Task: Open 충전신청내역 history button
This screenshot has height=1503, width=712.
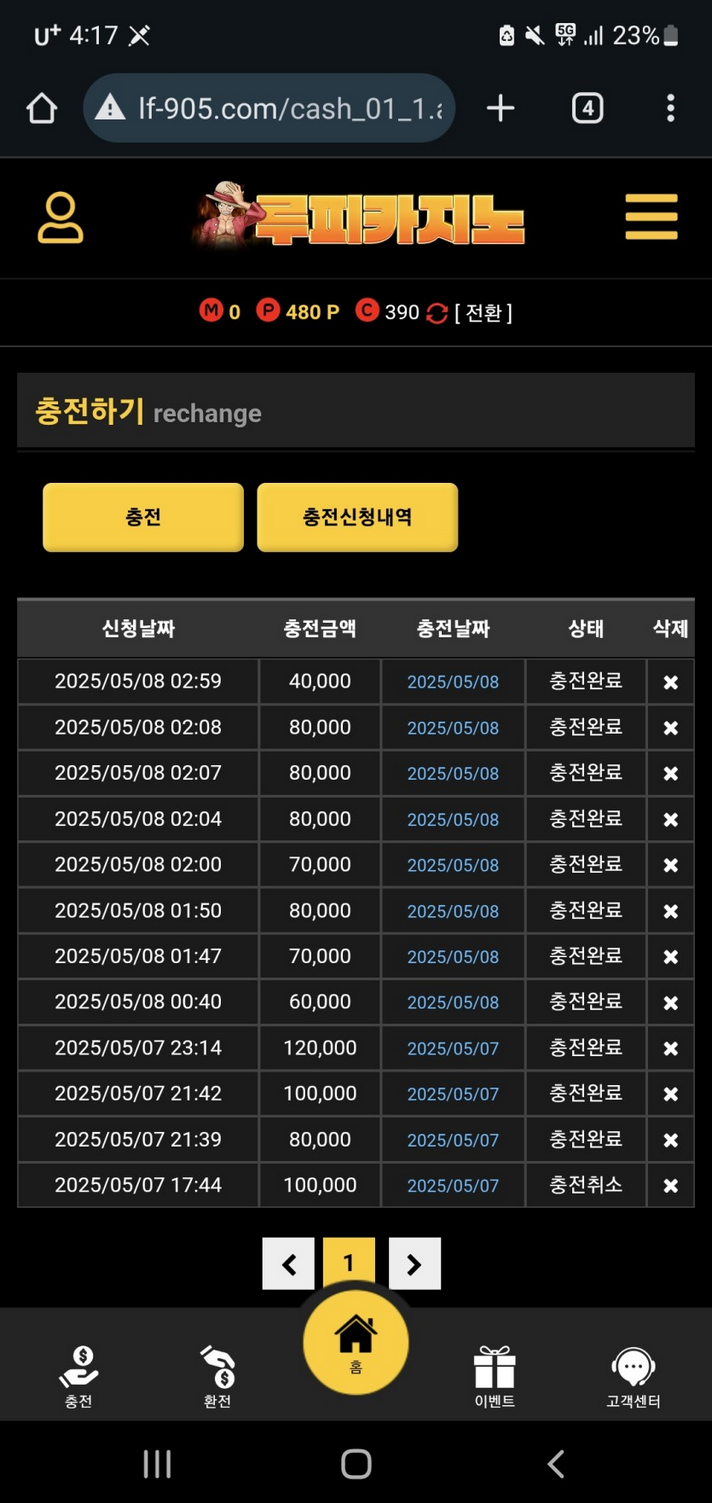Action: pyautogui.click(x=357, y=517)
